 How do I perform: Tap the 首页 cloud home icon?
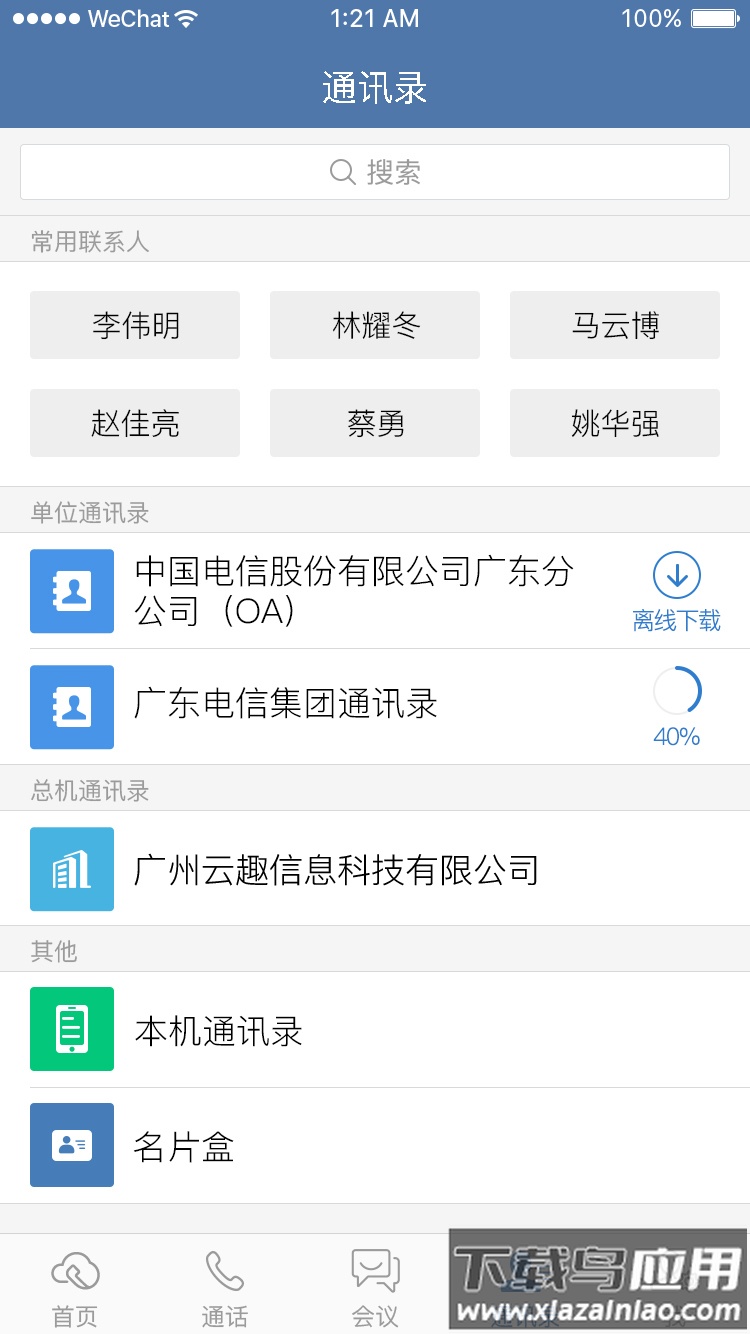tap(74, 1272)
